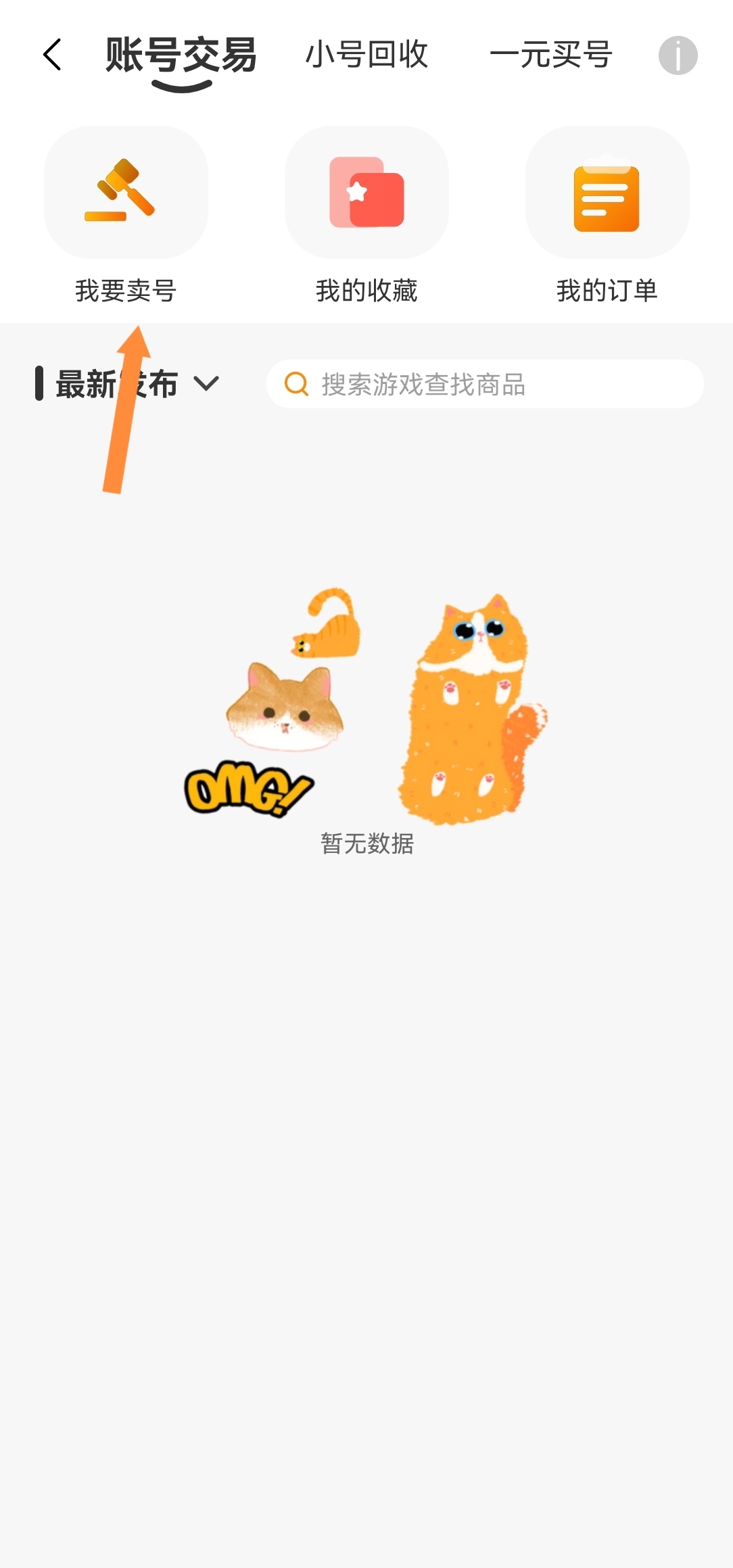Go back using the top-left arrow
Screen dimensions: 733x1568
pos(52,55)
